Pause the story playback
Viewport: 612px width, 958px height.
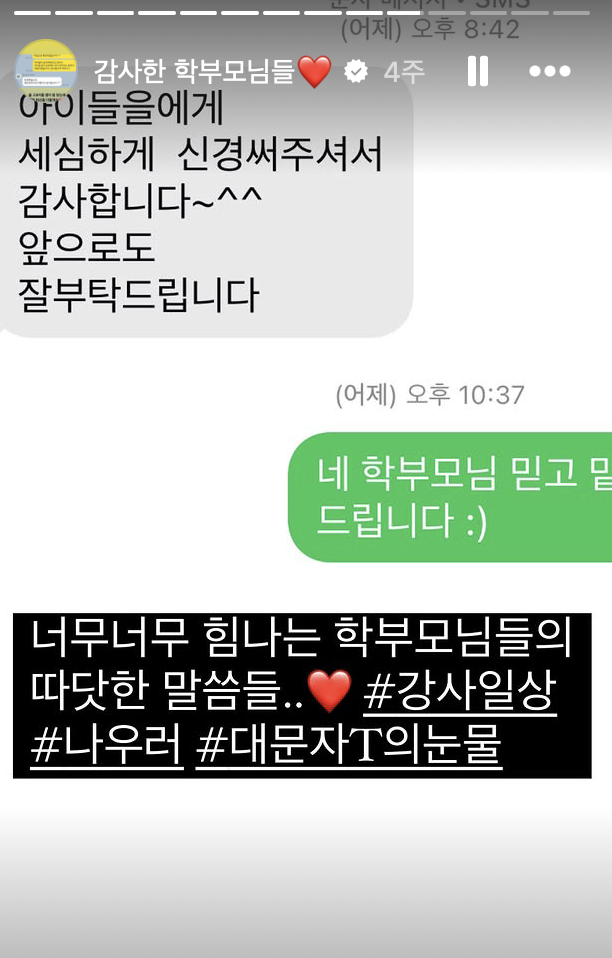pyautogui.click(x=478, y=71)
